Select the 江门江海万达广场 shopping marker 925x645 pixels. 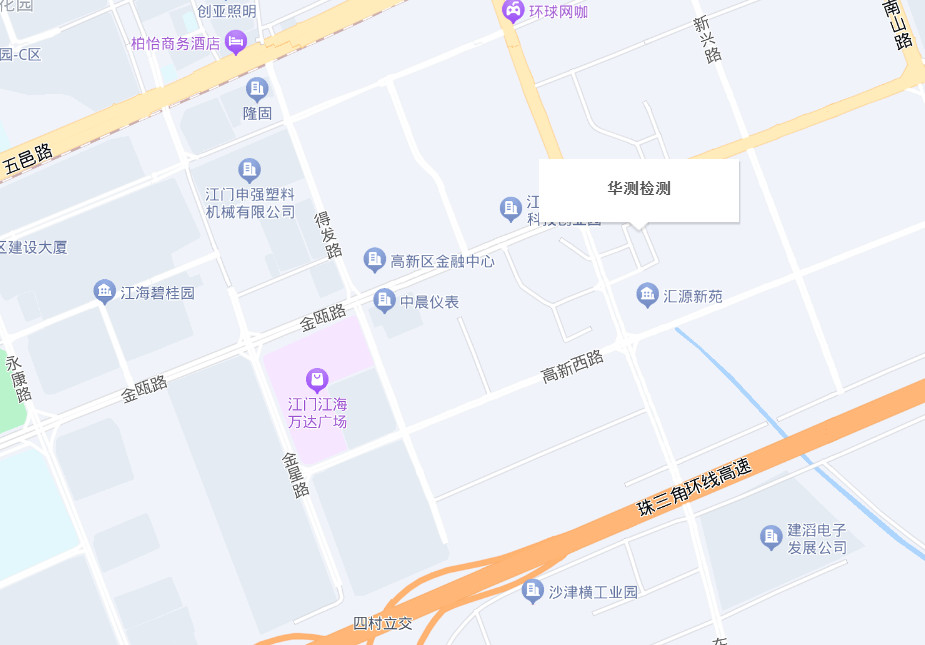[x=317, y=380]
